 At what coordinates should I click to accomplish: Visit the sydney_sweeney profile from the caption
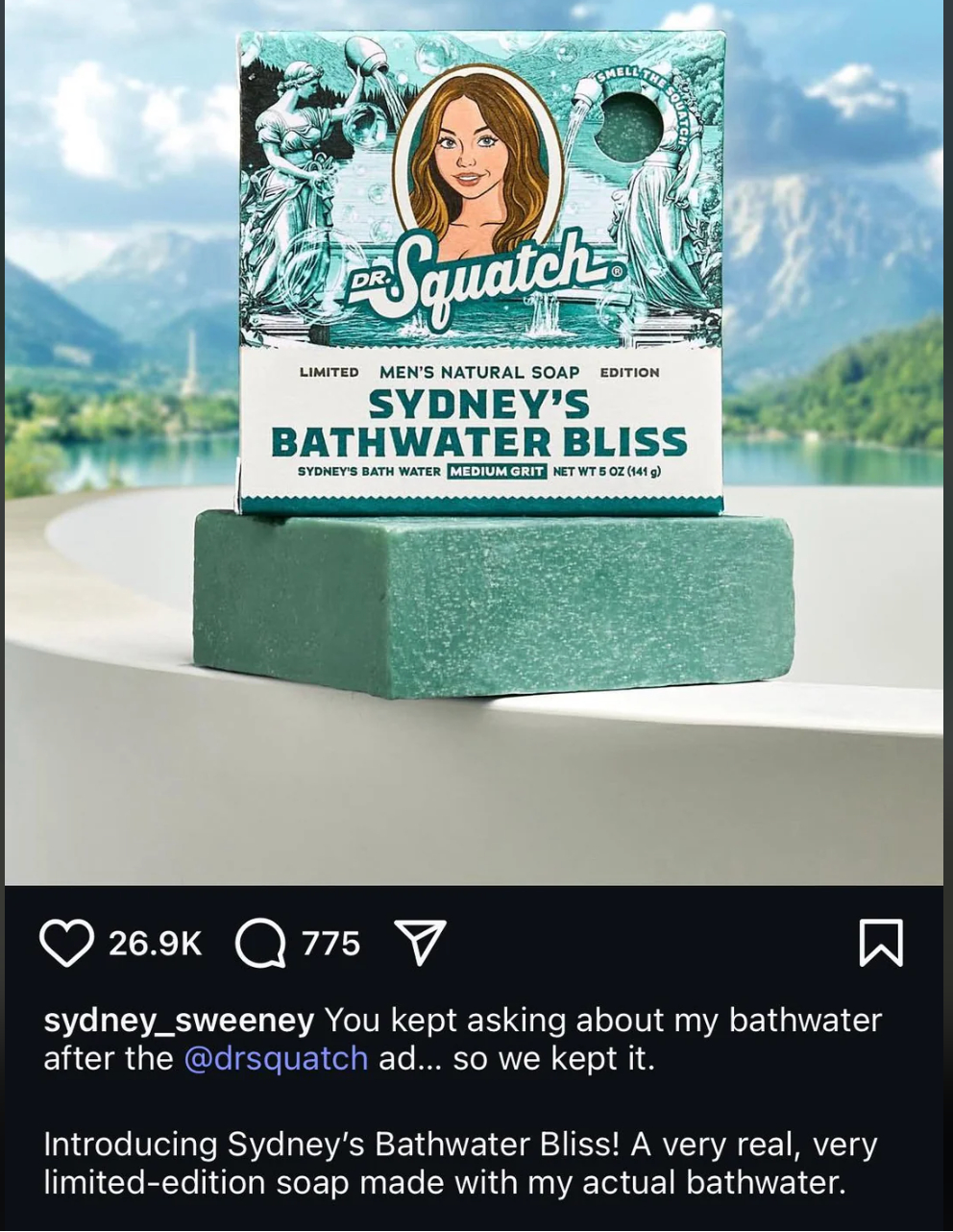179,1020
